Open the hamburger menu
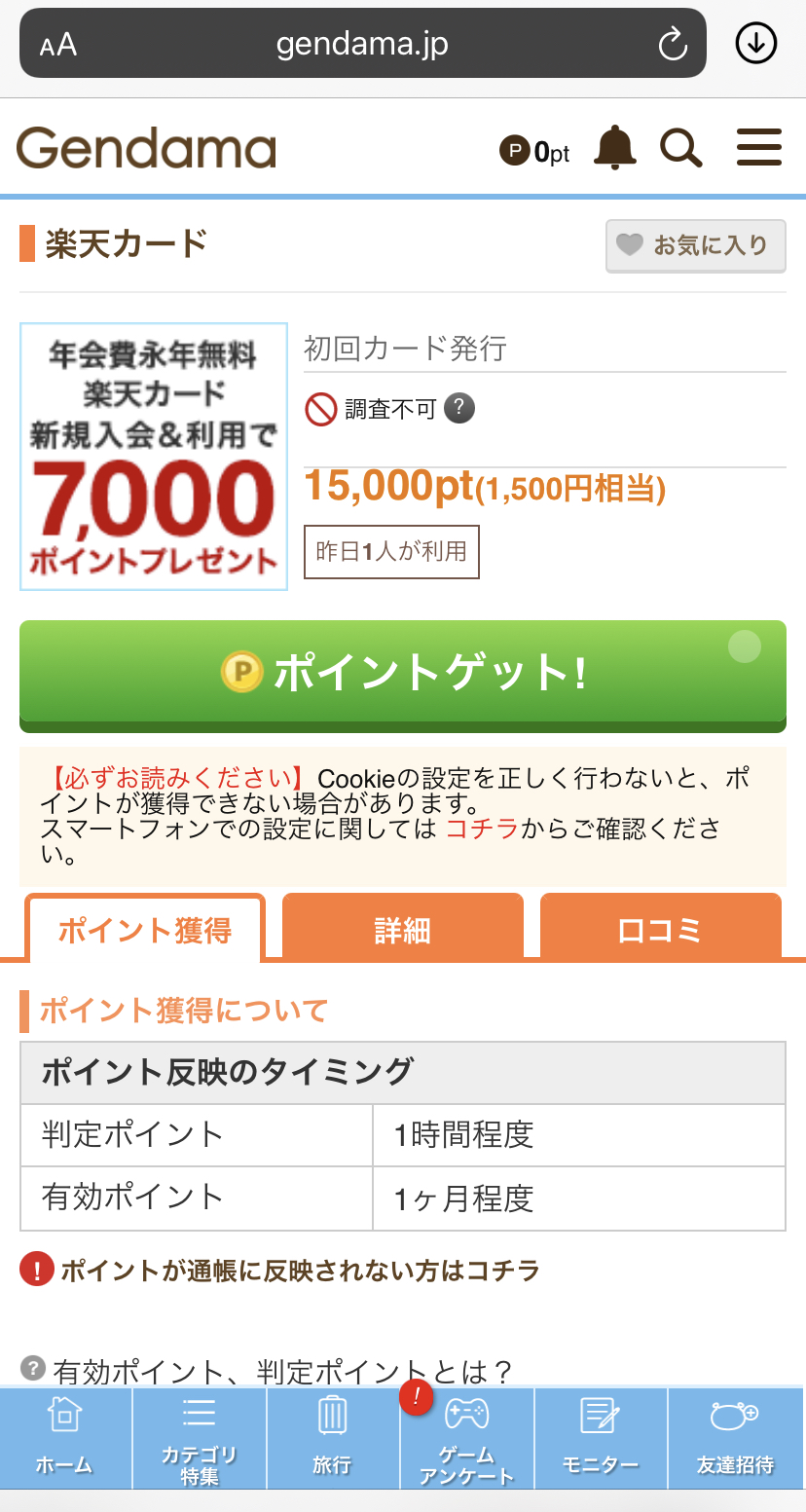 759,149
